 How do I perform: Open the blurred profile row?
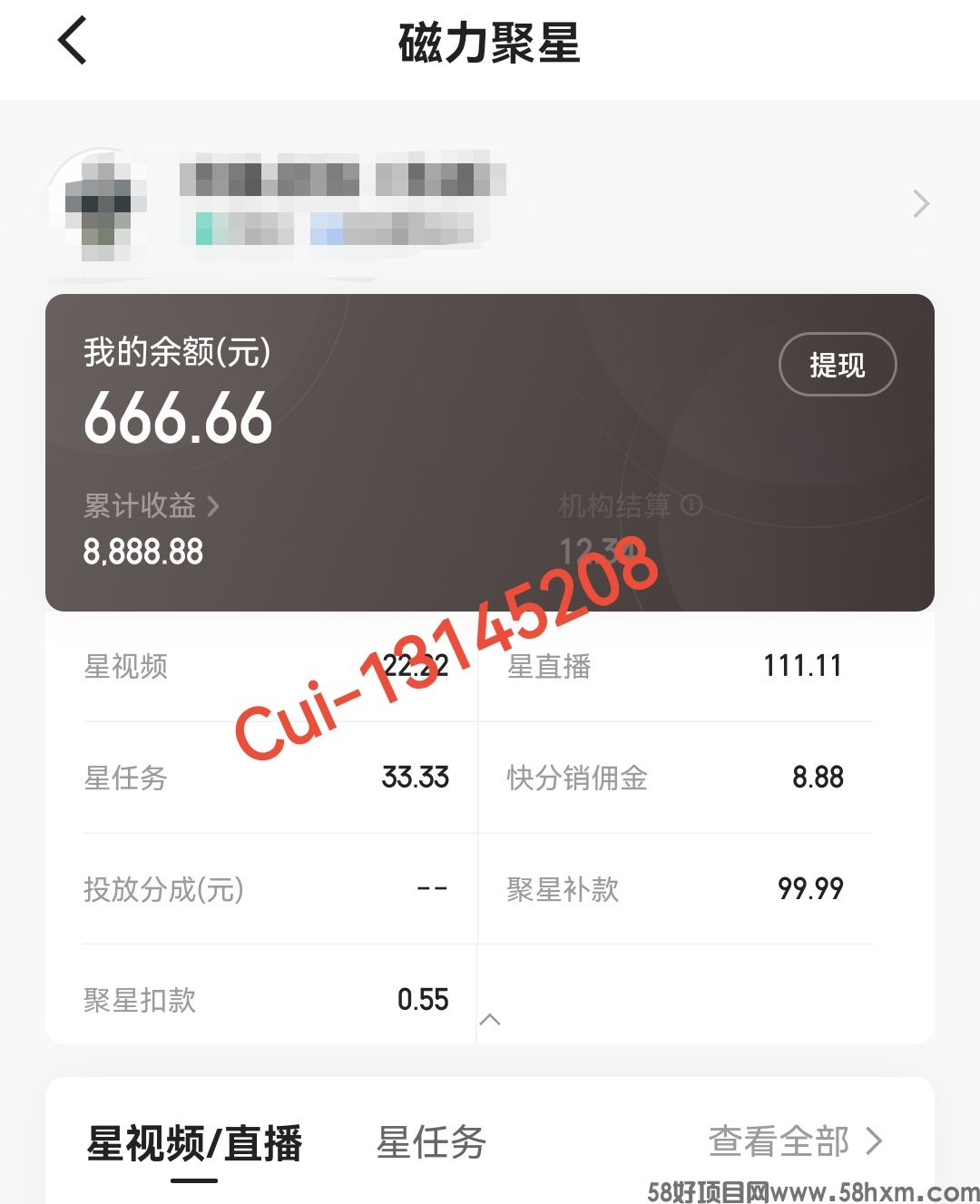tap(490, 205)
